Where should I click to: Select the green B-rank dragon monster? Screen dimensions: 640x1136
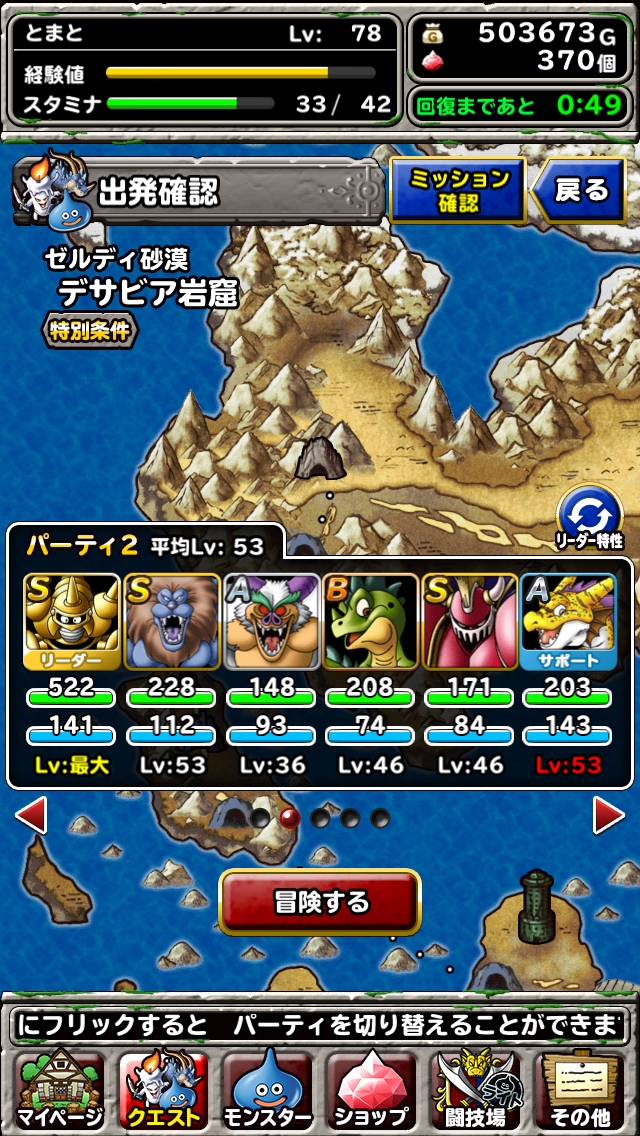(x=370, y=620)
